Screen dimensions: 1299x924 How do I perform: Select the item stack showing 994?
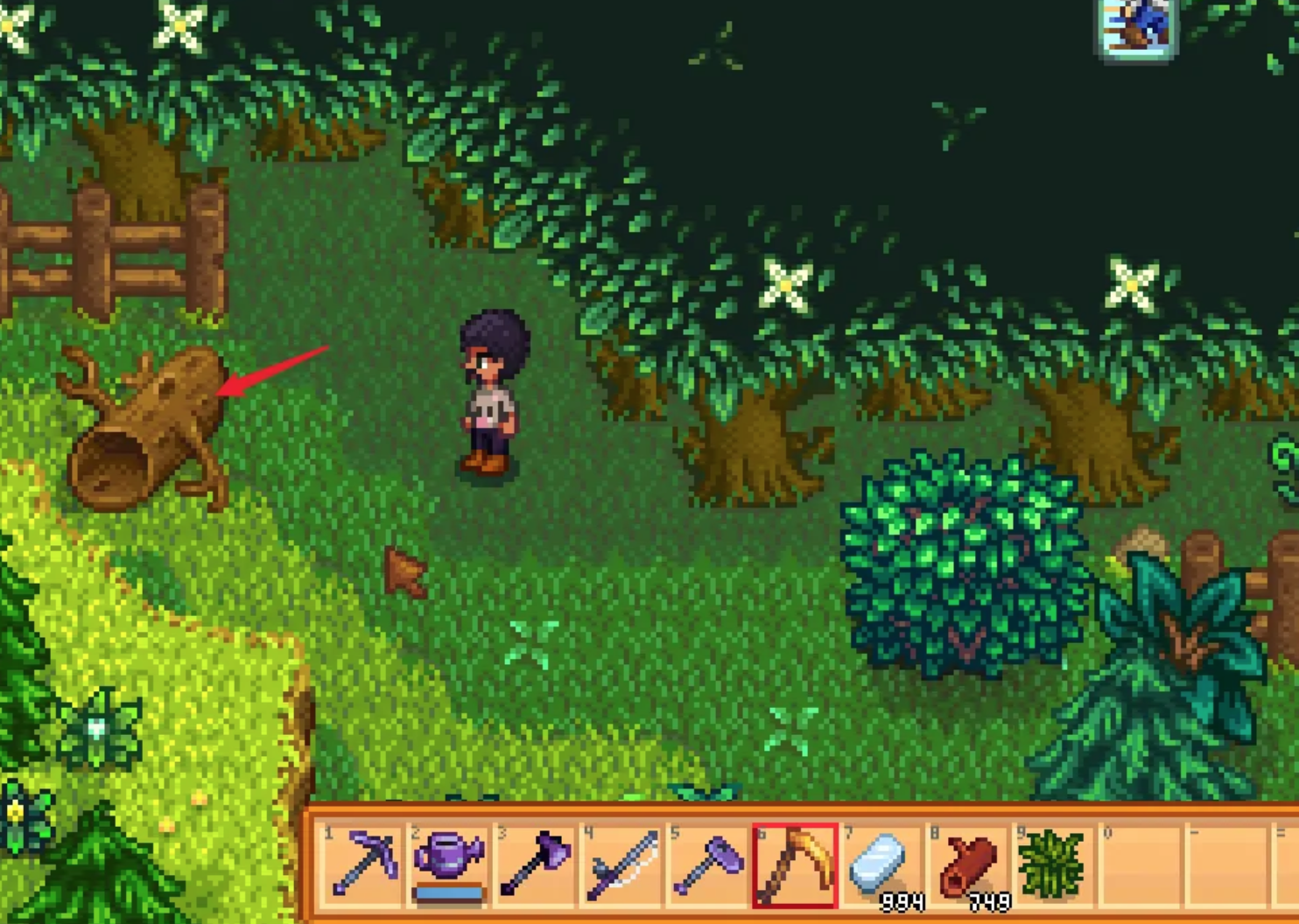881,864
